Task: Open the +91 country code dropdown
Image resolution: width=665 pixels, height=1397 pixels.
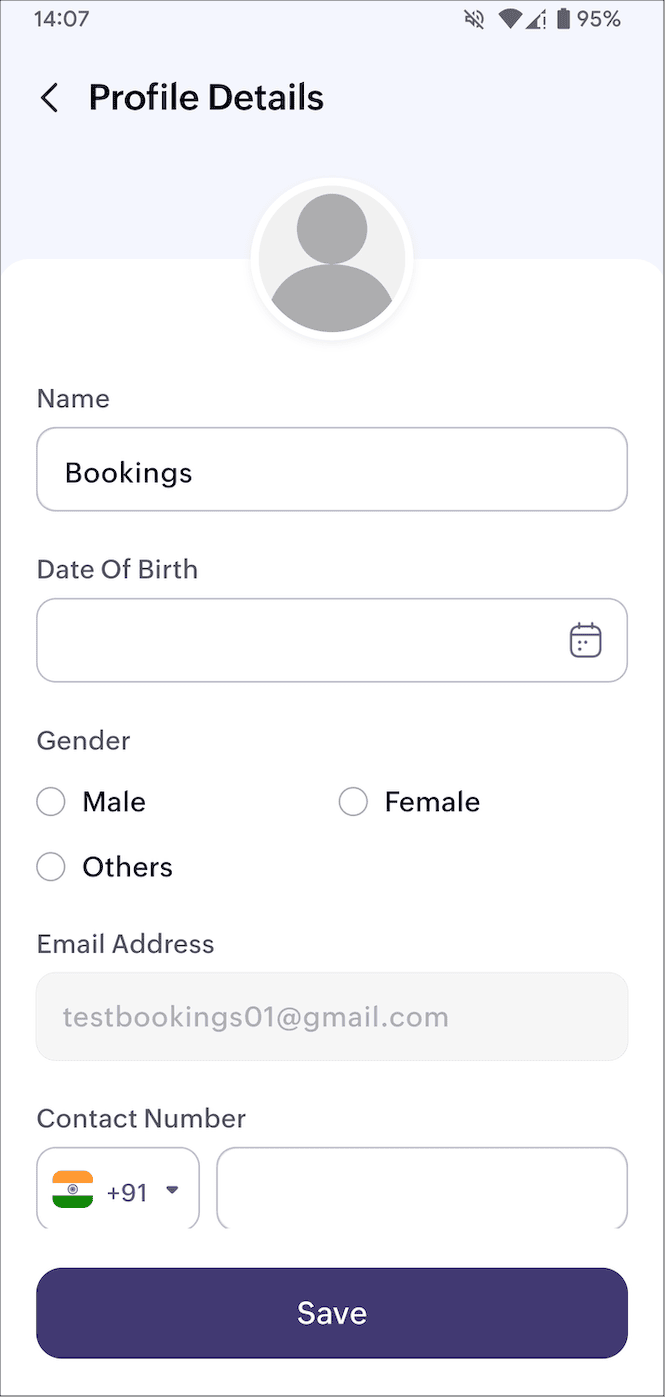Action: pos(118,1190)
